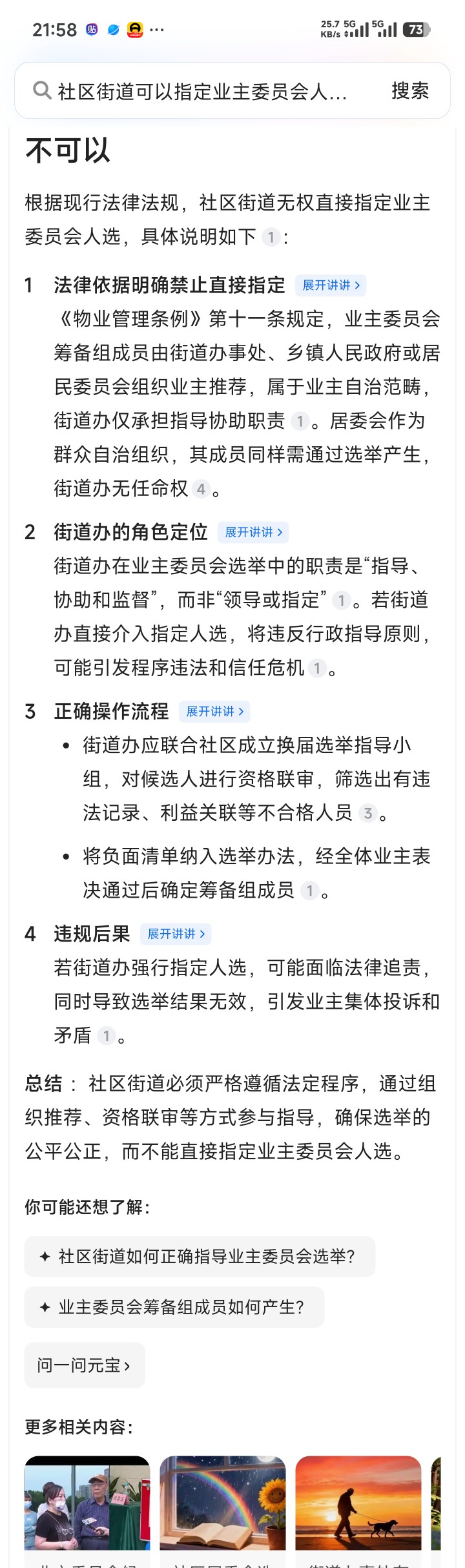Open 问一问元宝
Viewport: 465px width, 1568px height.
tap(85, 1366)
